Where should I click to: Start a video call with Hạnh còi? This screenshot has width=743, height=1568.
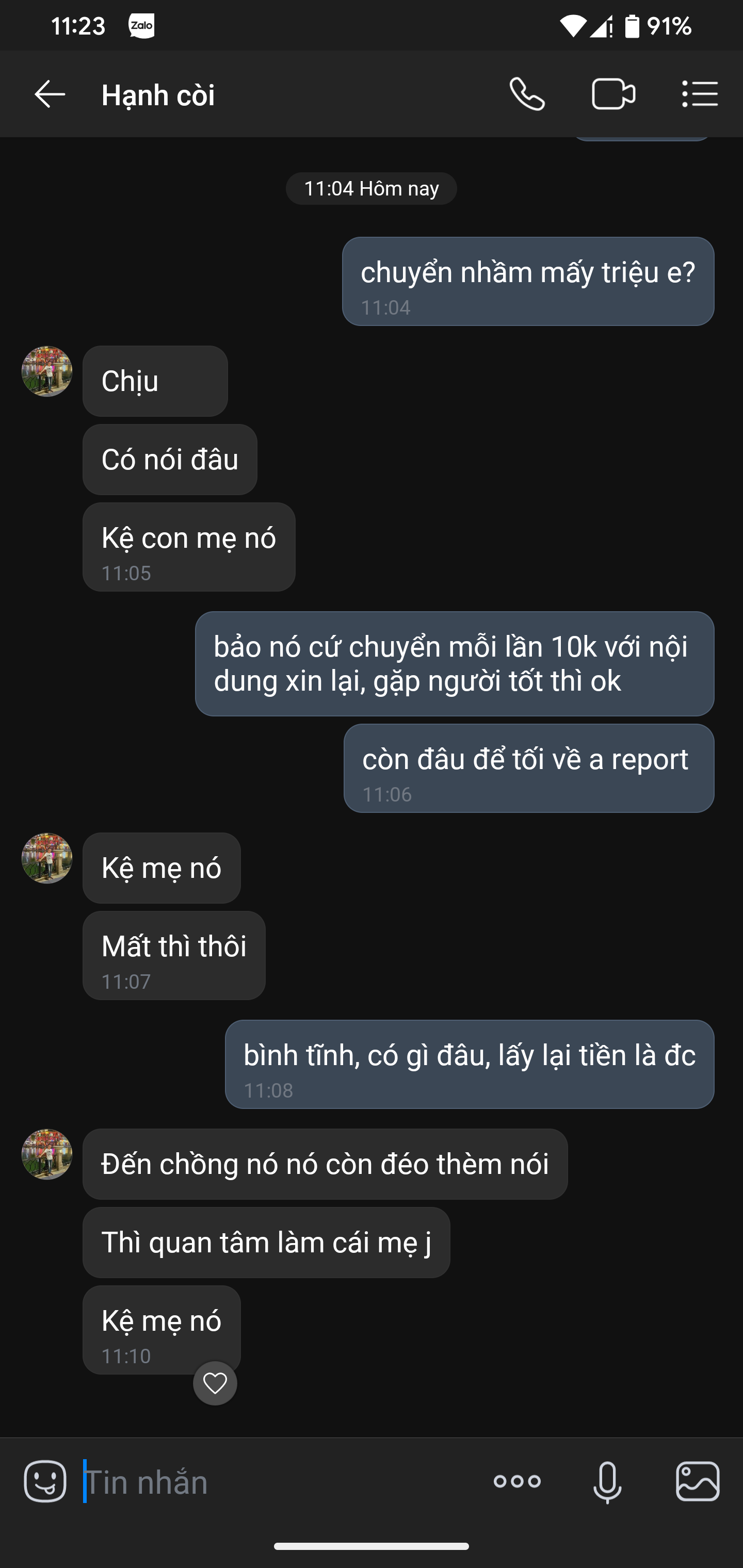[x=613, y=94]
